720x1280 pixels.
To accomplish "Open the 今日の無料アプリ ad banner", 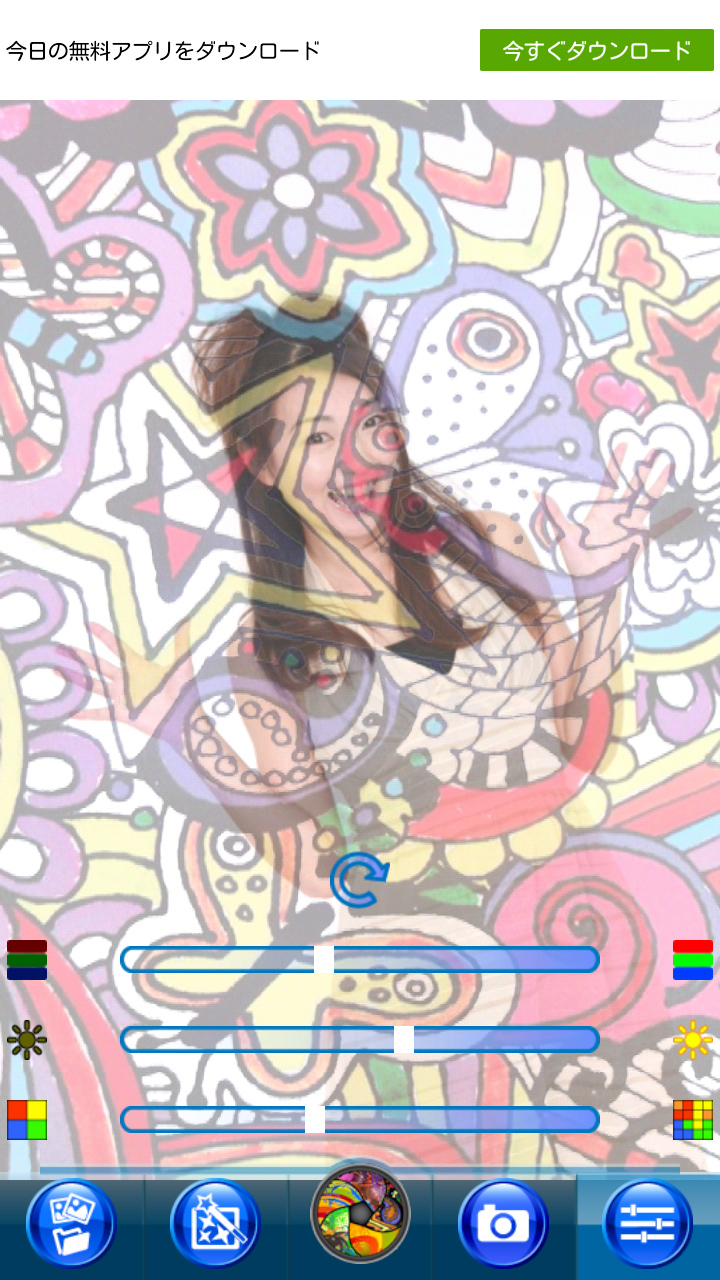I will (x=165, y=50).
